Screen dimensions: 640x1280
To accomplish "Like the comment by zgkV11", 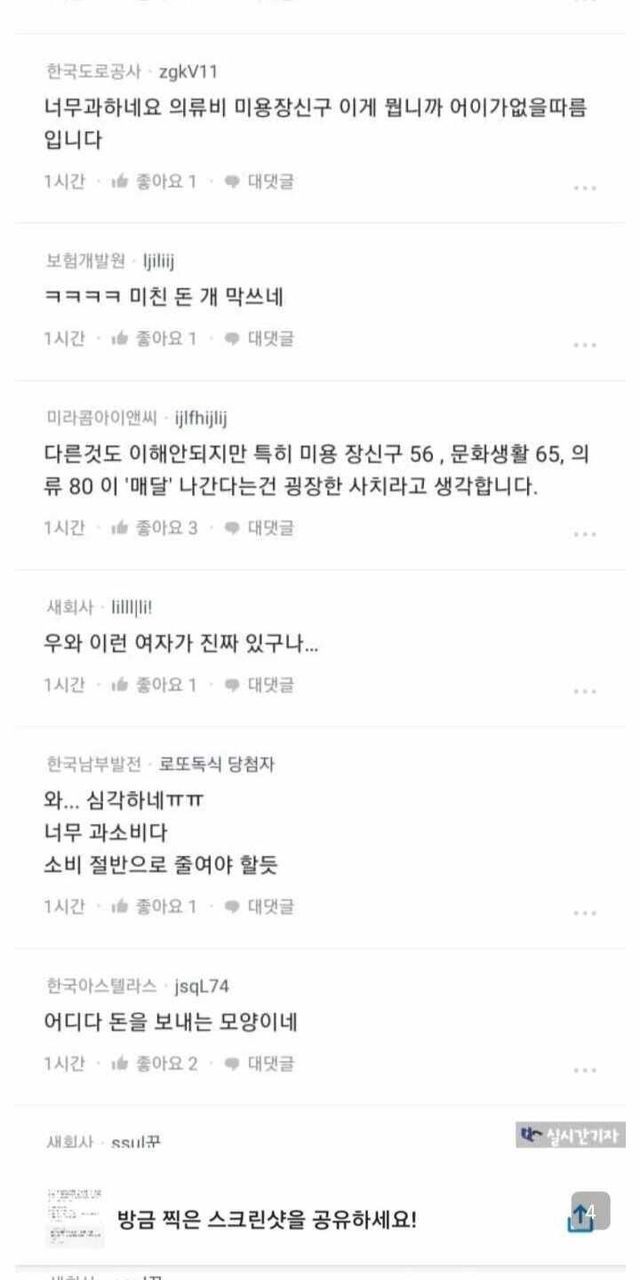I will [x=154, y=182].
